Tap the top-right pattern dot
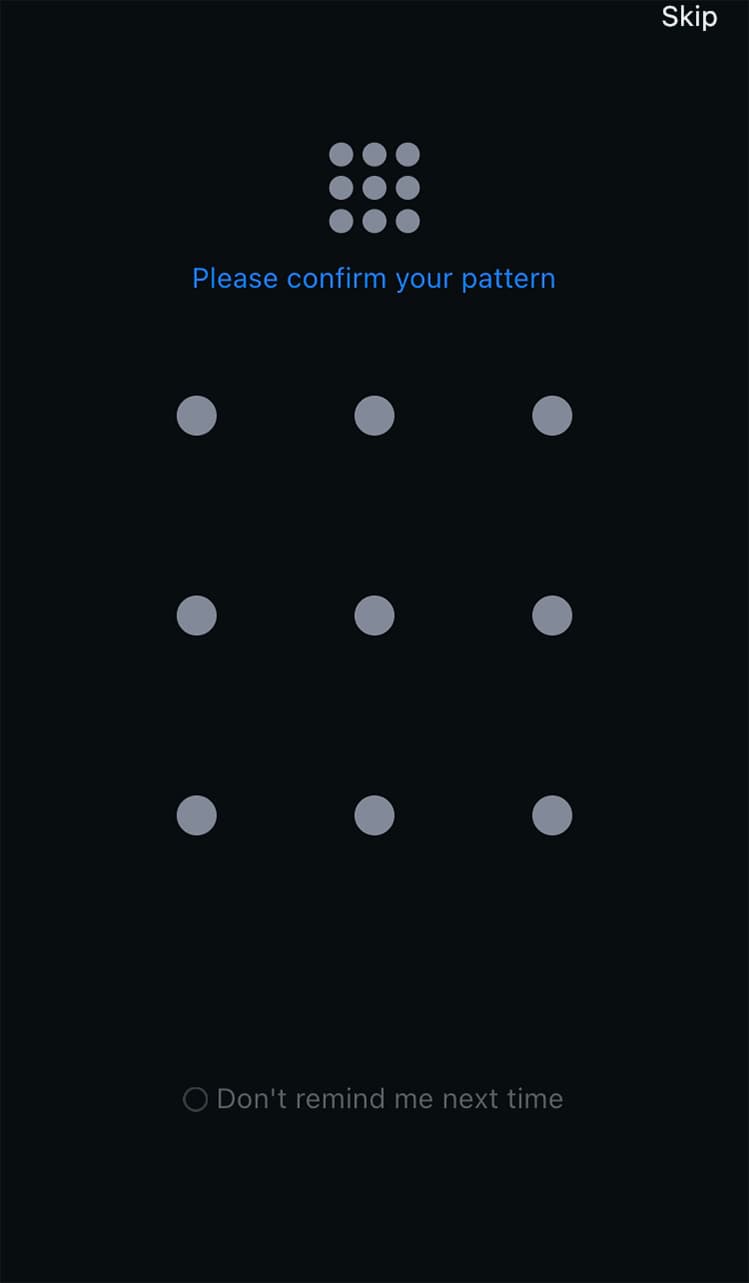Screen dimensions: 749x1283 (x=552, y=416)
